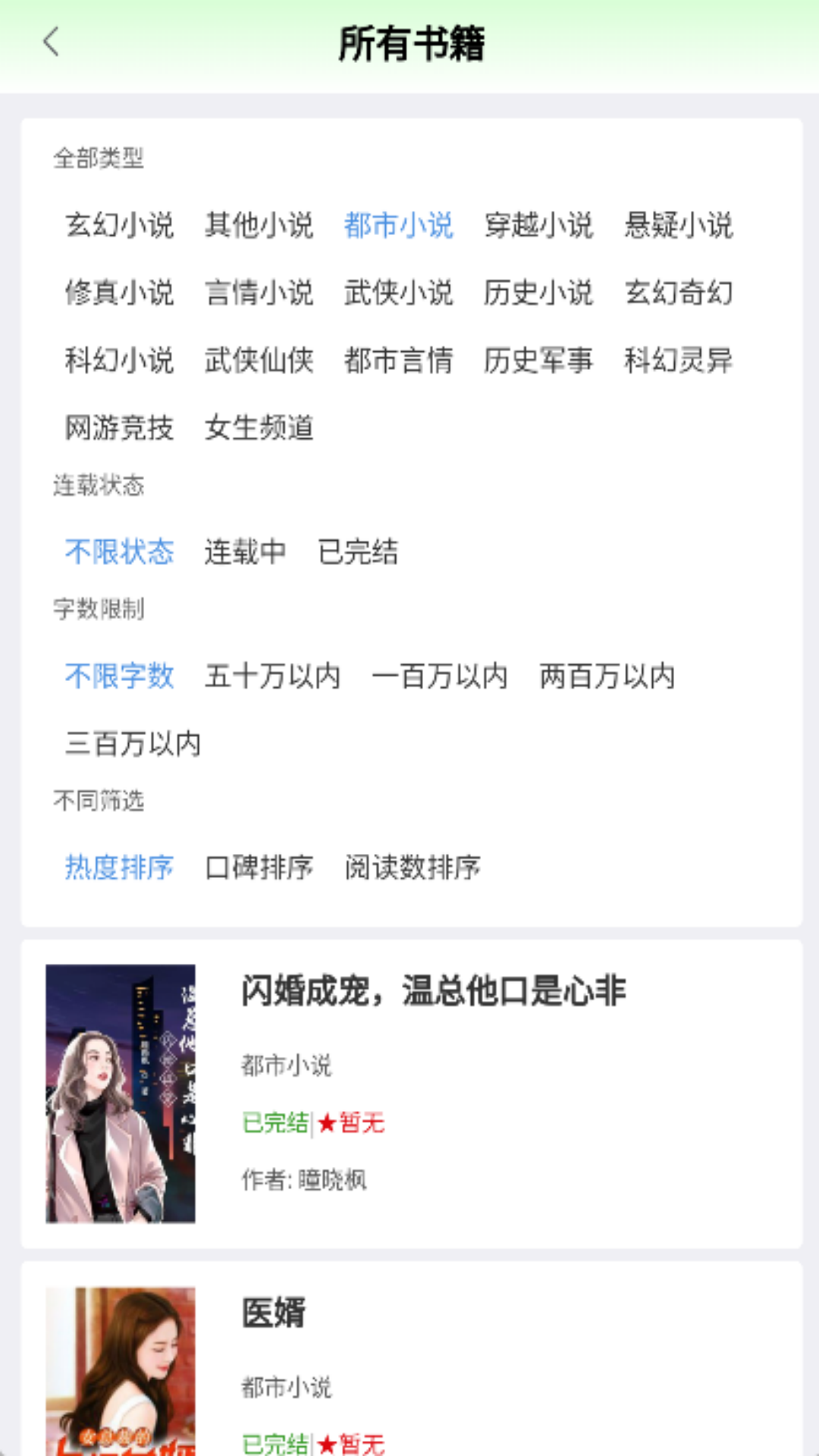Choose 不限状态 for status filter
This screenshot has height=1456, width=819.
(x=120, y=553)
